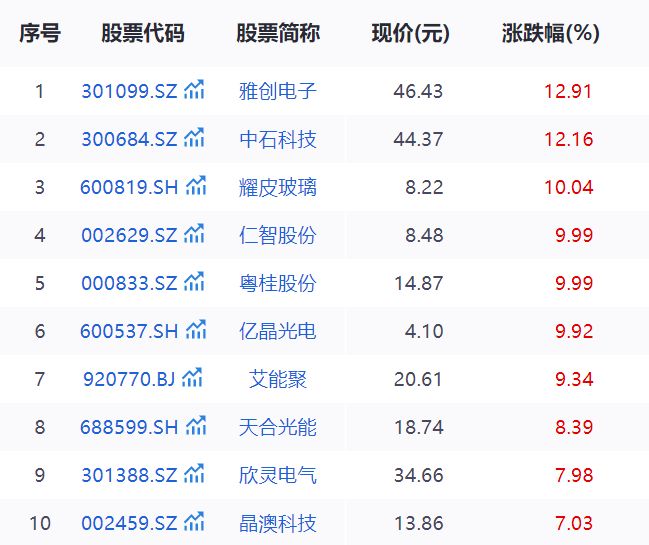The image size is (649, 545).
Task: Open stock code 688599.SH link
Action: point(130,427)
